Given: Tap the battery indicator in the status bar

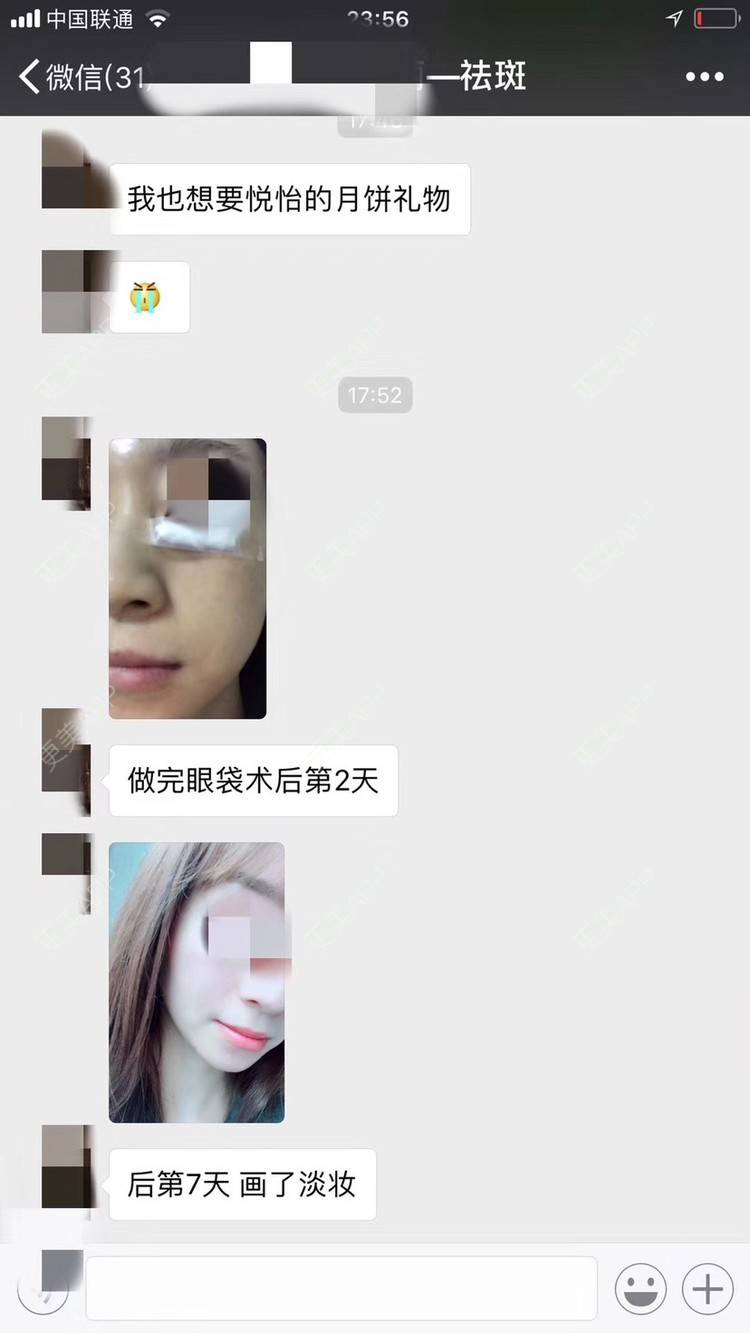Looking at the screenshot, I should point(716,17).
